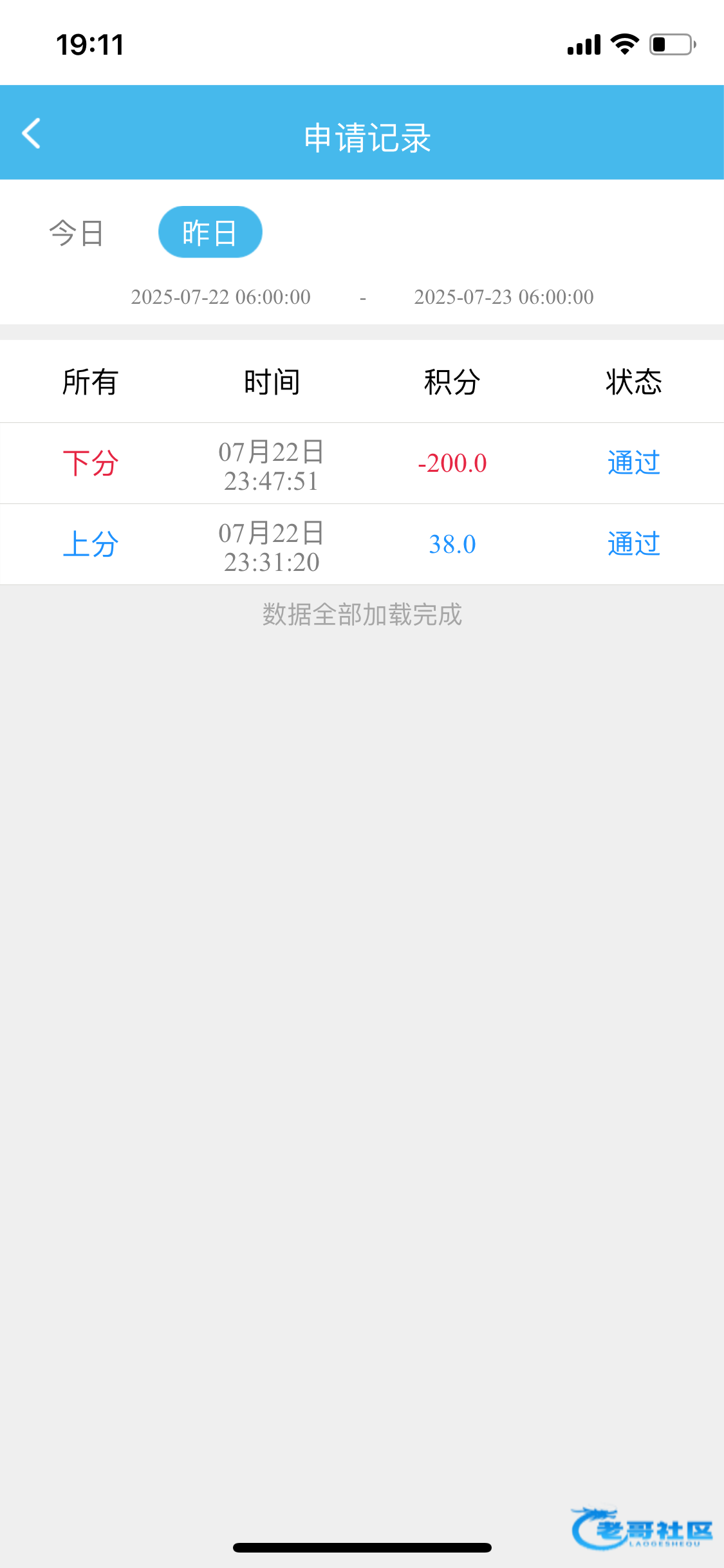Open the 下分 record of -200.0
This screenshot has width=724, height=1568.
[362, 463]
